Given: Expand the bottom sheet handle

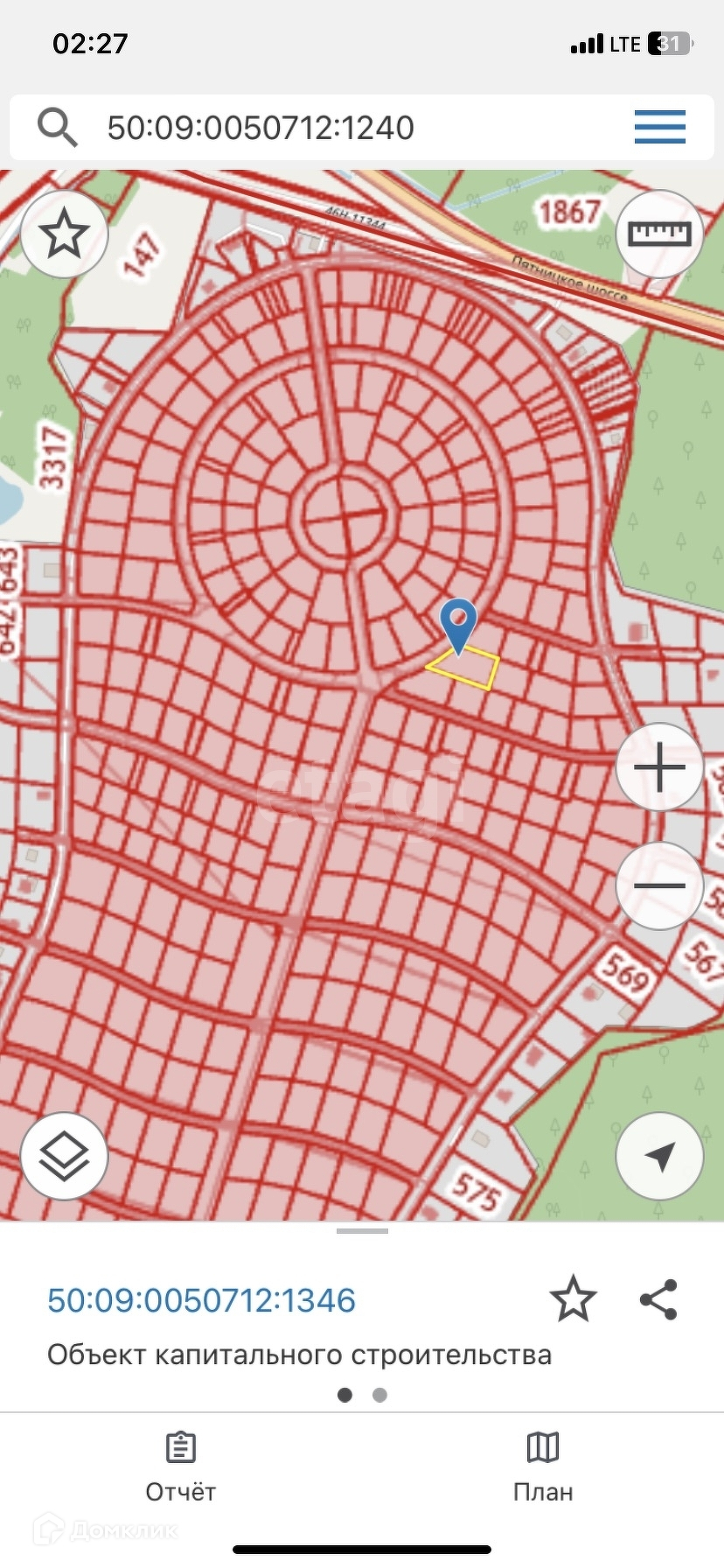Looking at the screenshot, I should (x=362, y=1231).
